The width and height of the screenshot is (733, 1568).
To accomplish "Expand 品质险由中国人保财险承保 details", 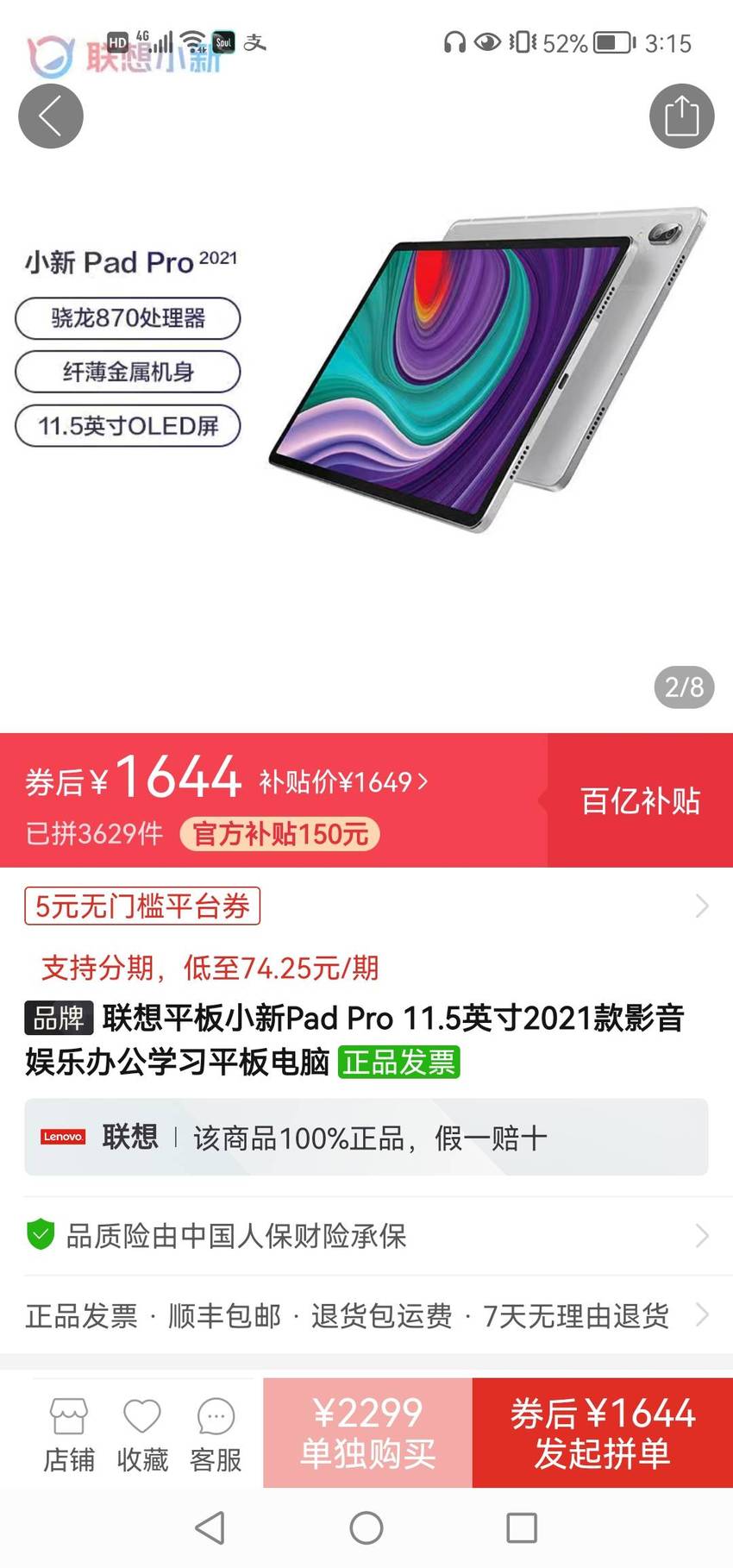I will coord(366,1236).
